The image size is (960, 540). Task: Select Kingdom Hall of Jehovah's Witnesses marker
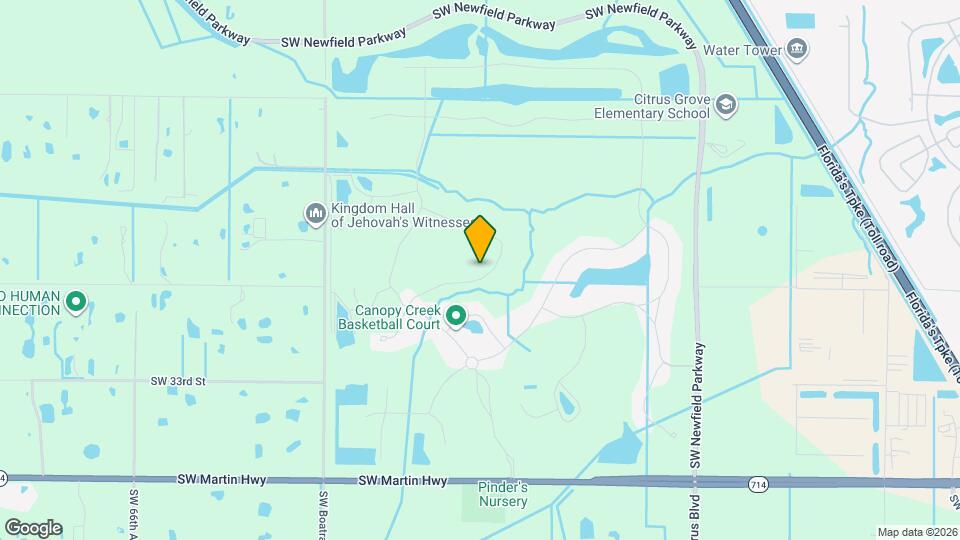(x=316, y=214)
